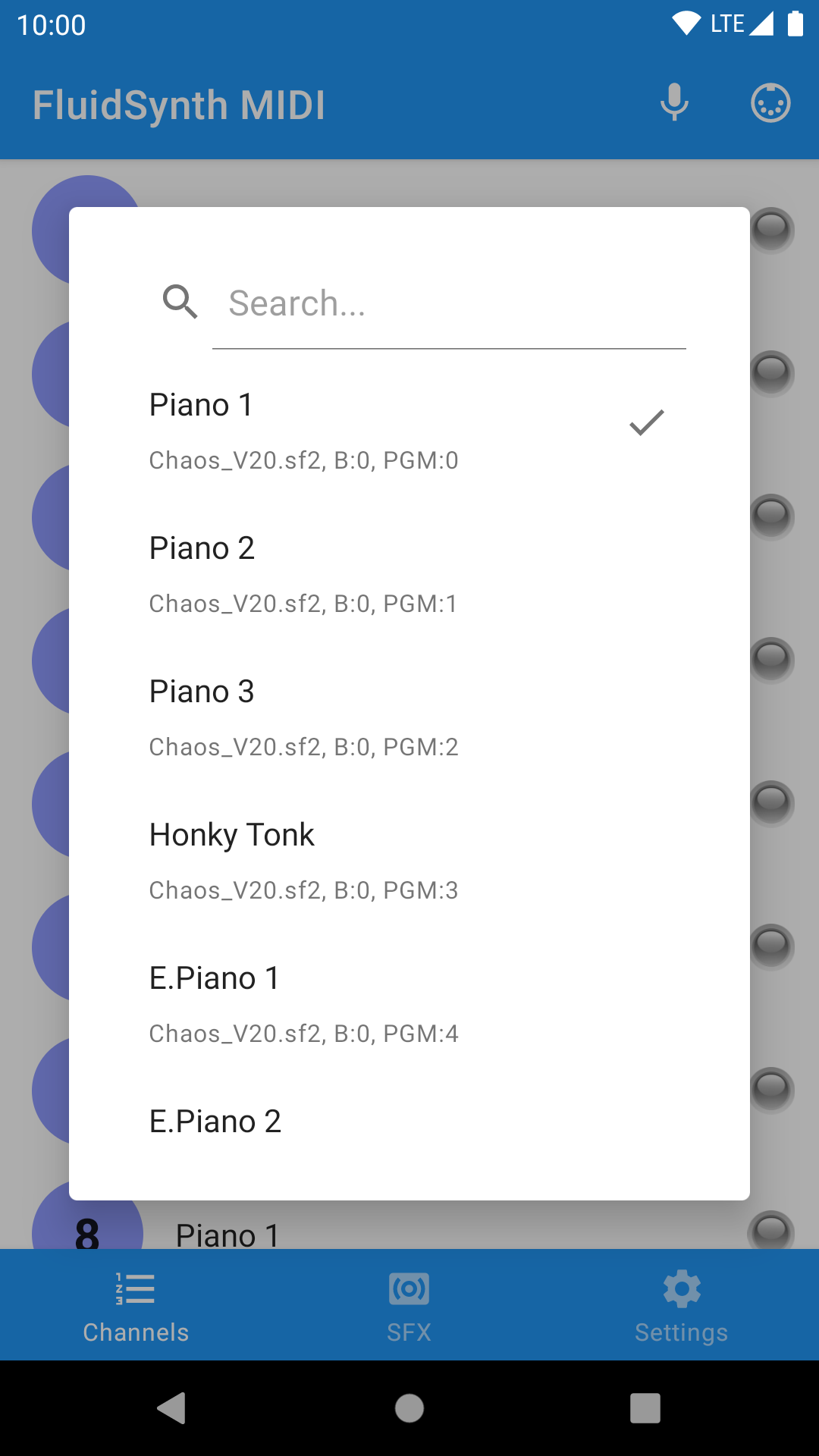Open the MIDI connector icon top right
The height and width of the screenshot is (1456, 819).
tap(770, 102)
